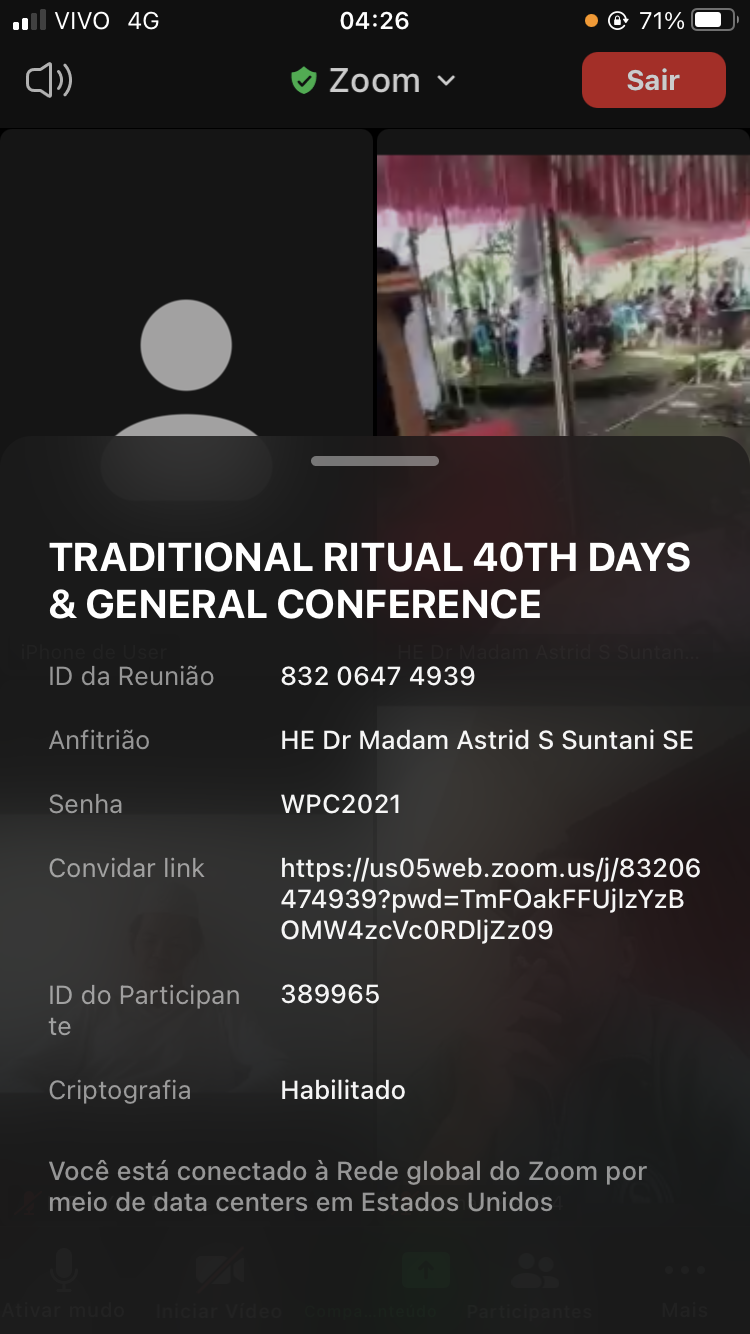750x1334 pixels.
Task: Tap the meeting invite link
Action: coord(490,899)
